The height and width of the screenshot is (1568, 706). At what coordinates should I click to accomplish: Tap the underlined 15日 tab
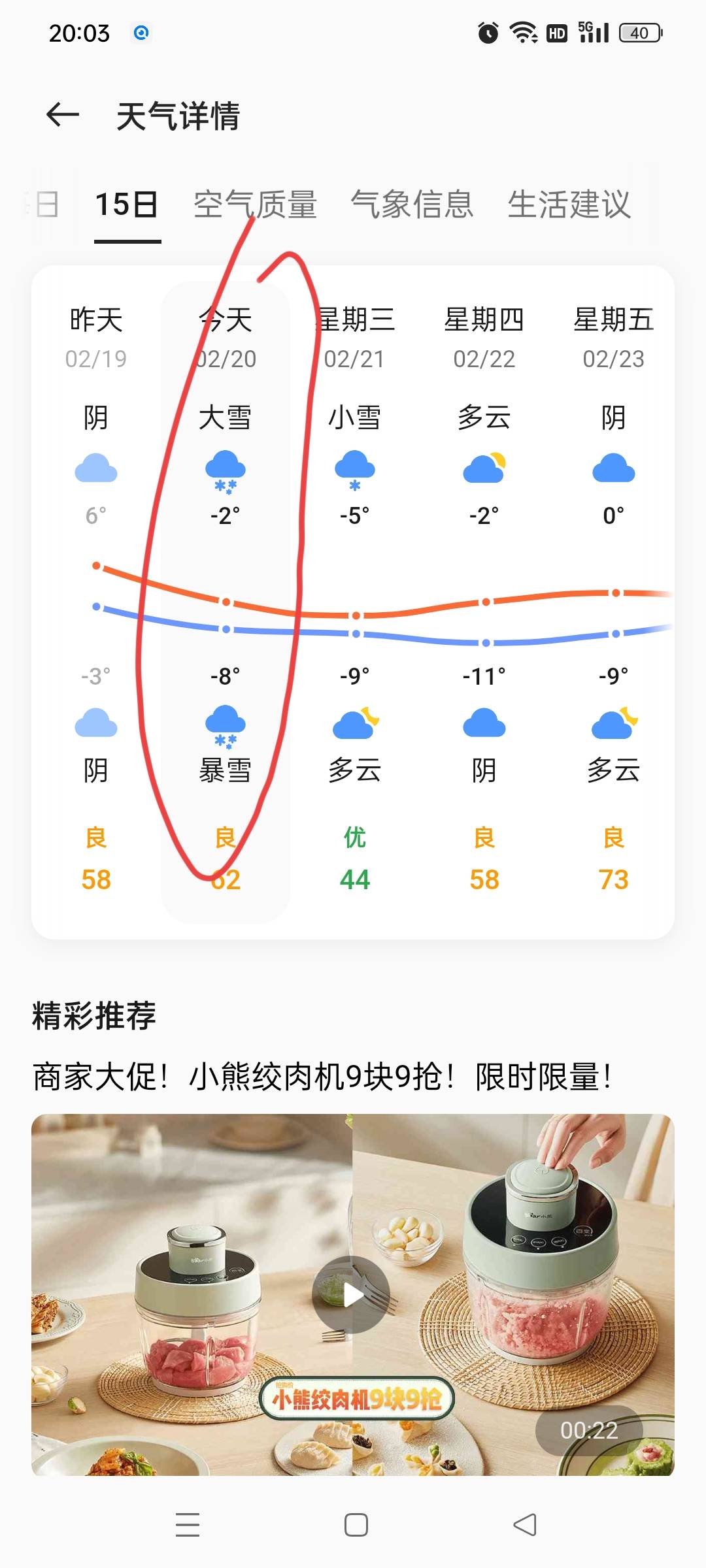coord(126,204)
